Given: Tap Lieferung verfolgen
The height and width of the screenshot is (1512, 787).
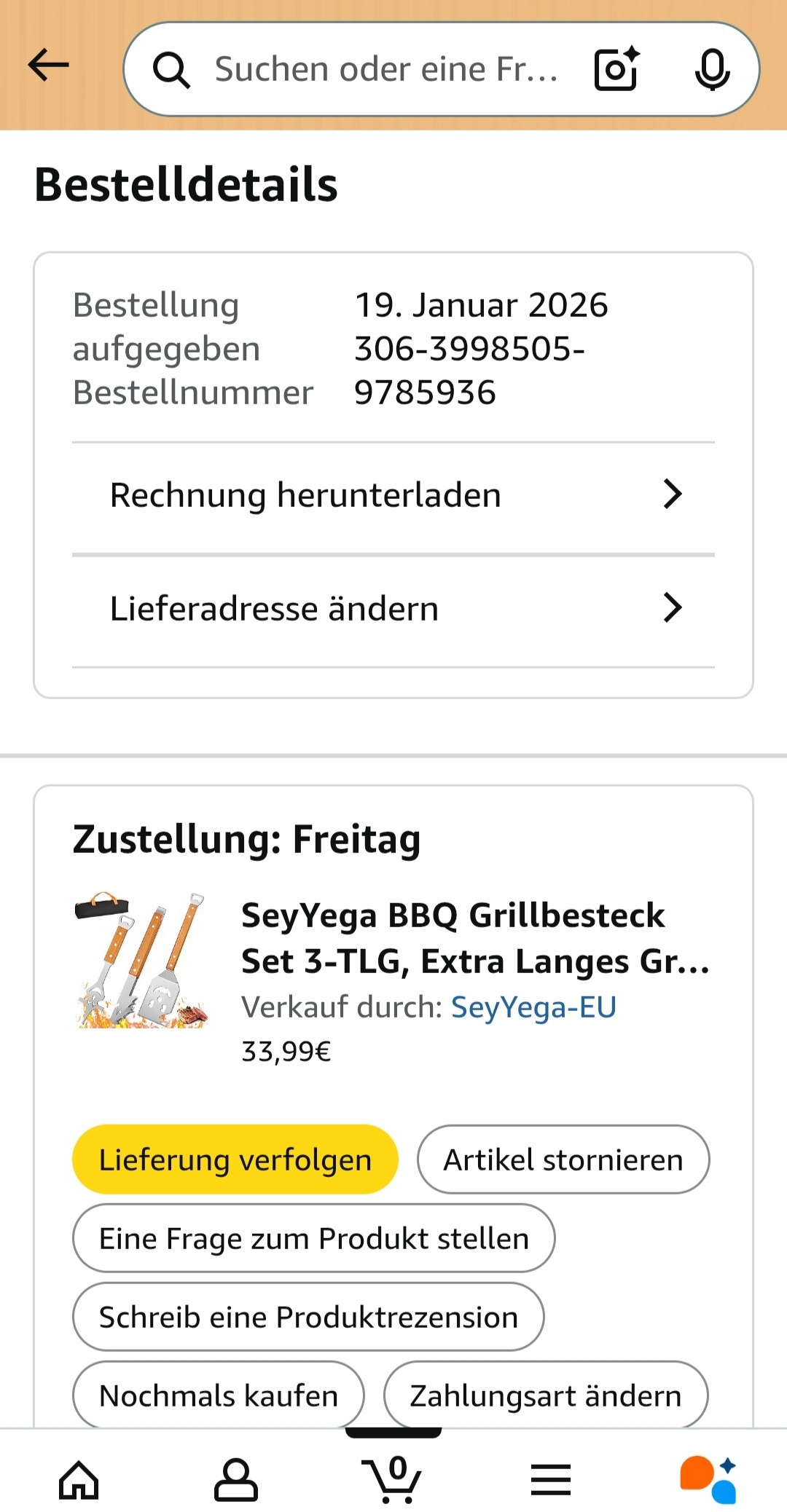Looking at the screenshot, I should (235, 1159).
